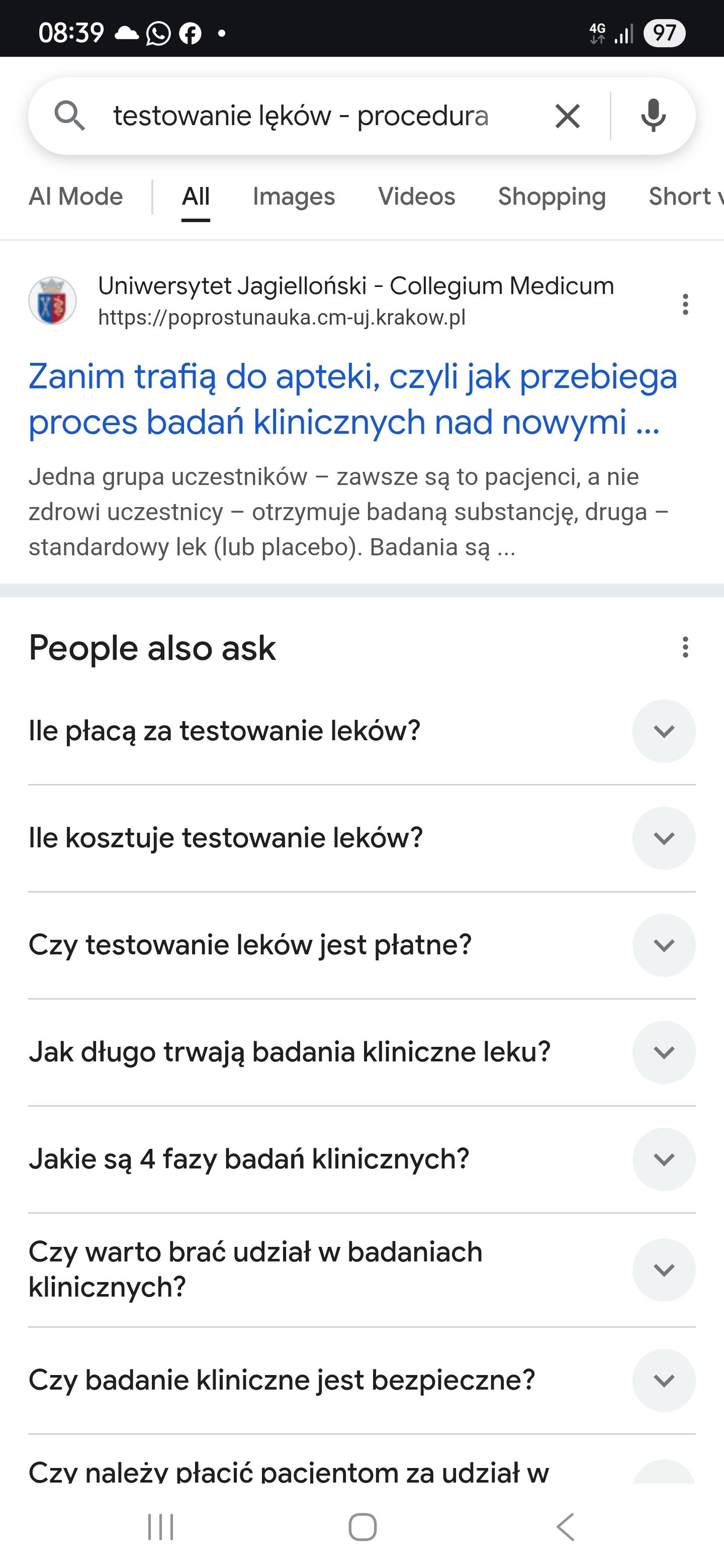Expand "Jak długo trwają badania kliniczne leku?"
The height and width of the screenshot is (1568, 724).
click(x=361, y=1052)
